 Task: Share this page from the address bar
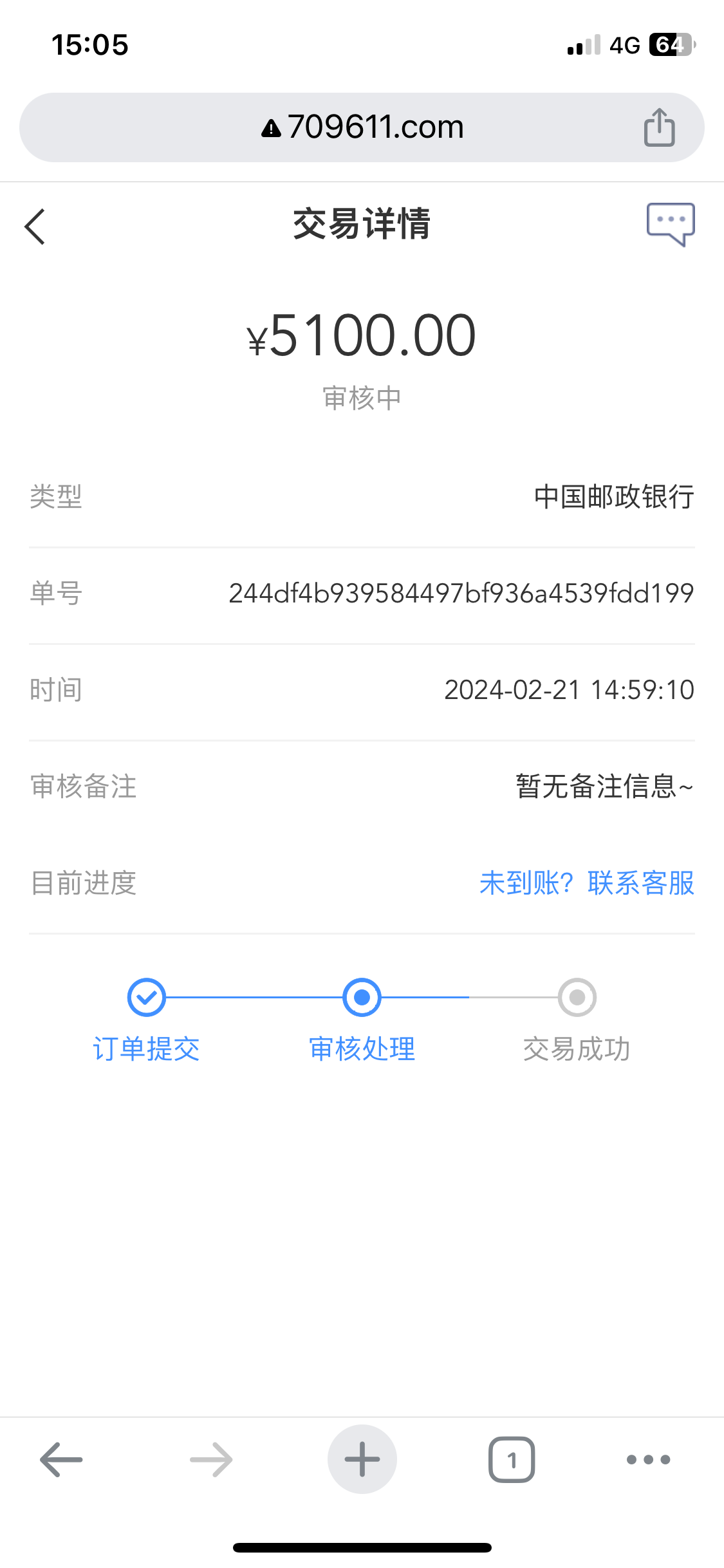(659, 127)
